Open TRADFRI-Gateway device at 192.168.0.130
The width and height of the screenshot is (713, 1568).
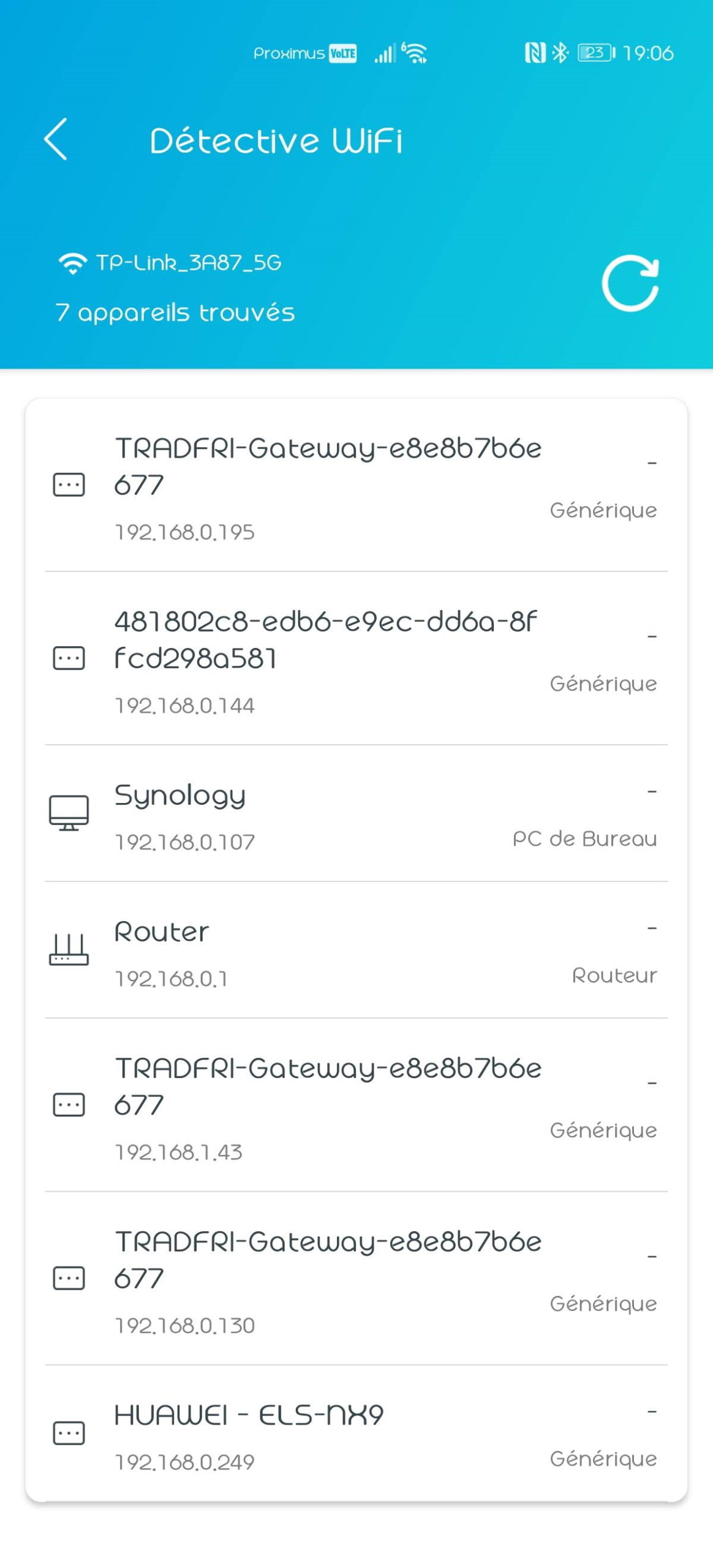[355, 1280]
